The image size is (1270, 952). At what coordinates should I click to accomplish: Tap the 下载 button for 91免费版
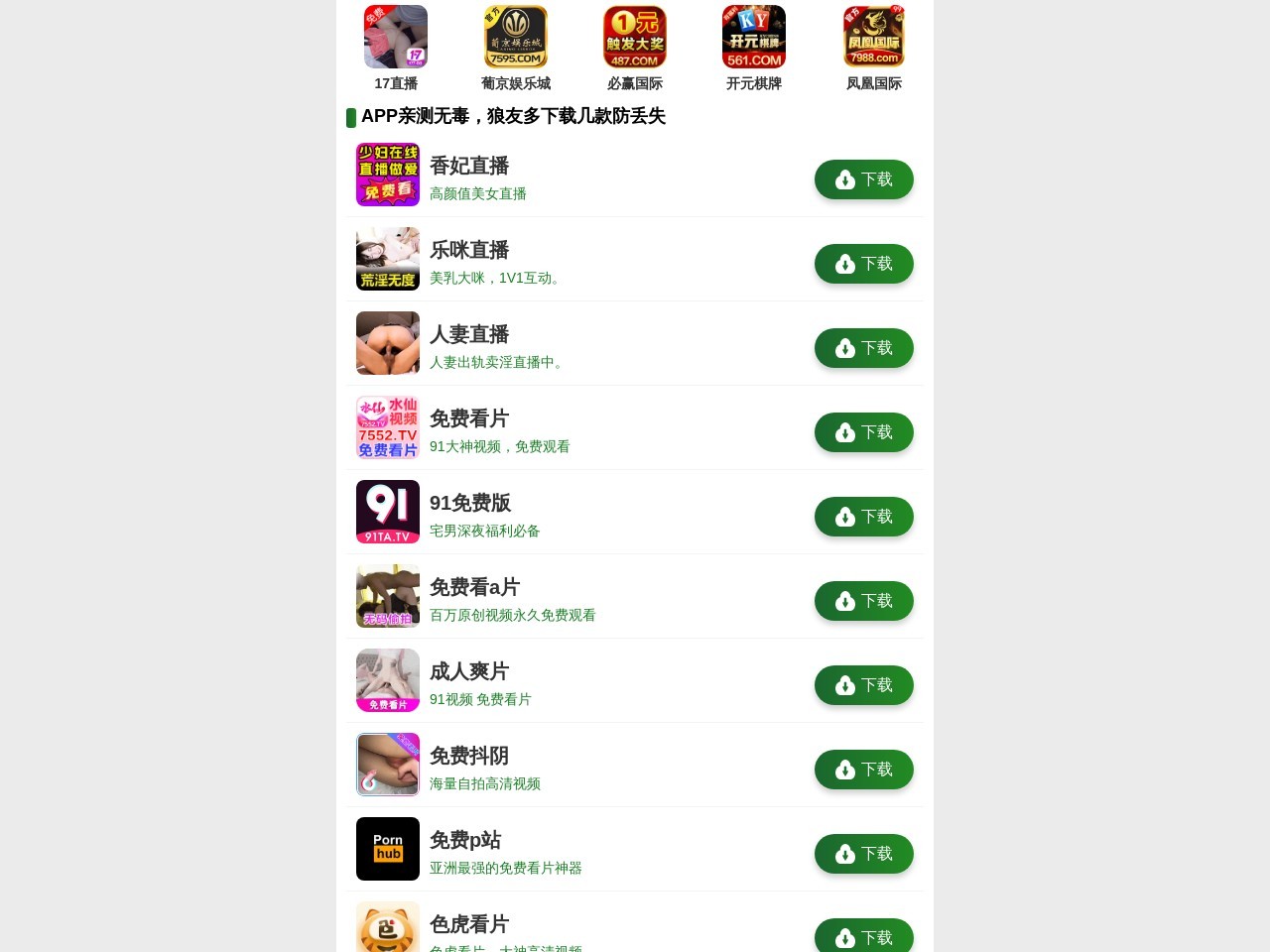(x=863, y=517)
